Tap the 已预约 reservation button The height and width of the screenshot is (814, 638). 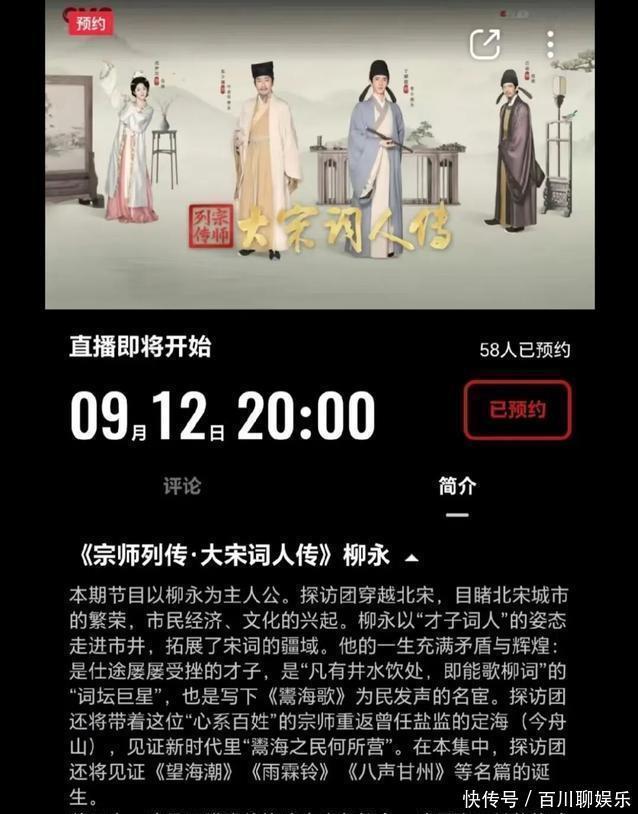coord(517,410)
